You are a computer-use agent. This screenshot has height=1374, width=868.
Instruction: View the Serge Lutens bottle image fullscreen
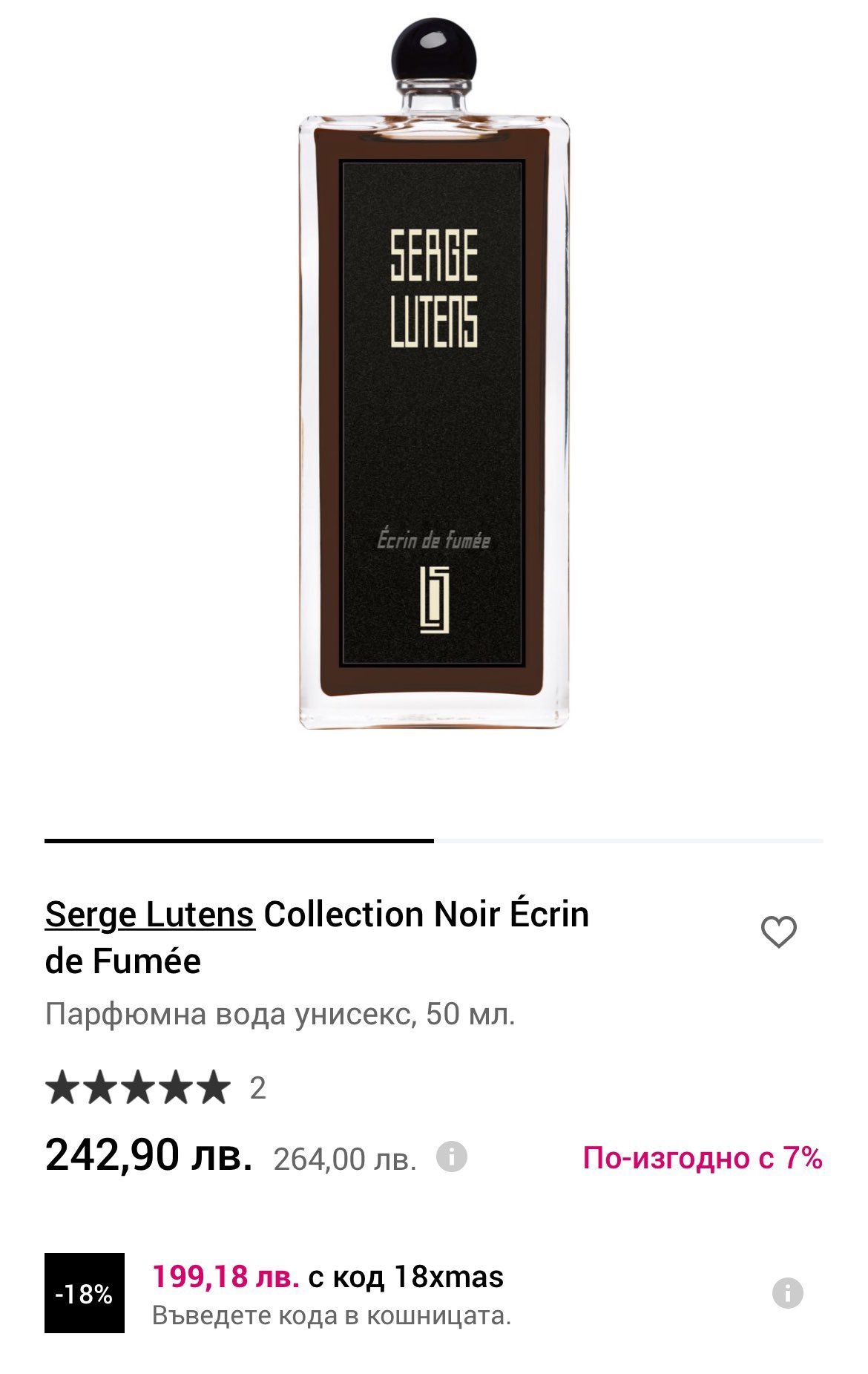click(434, 376)
